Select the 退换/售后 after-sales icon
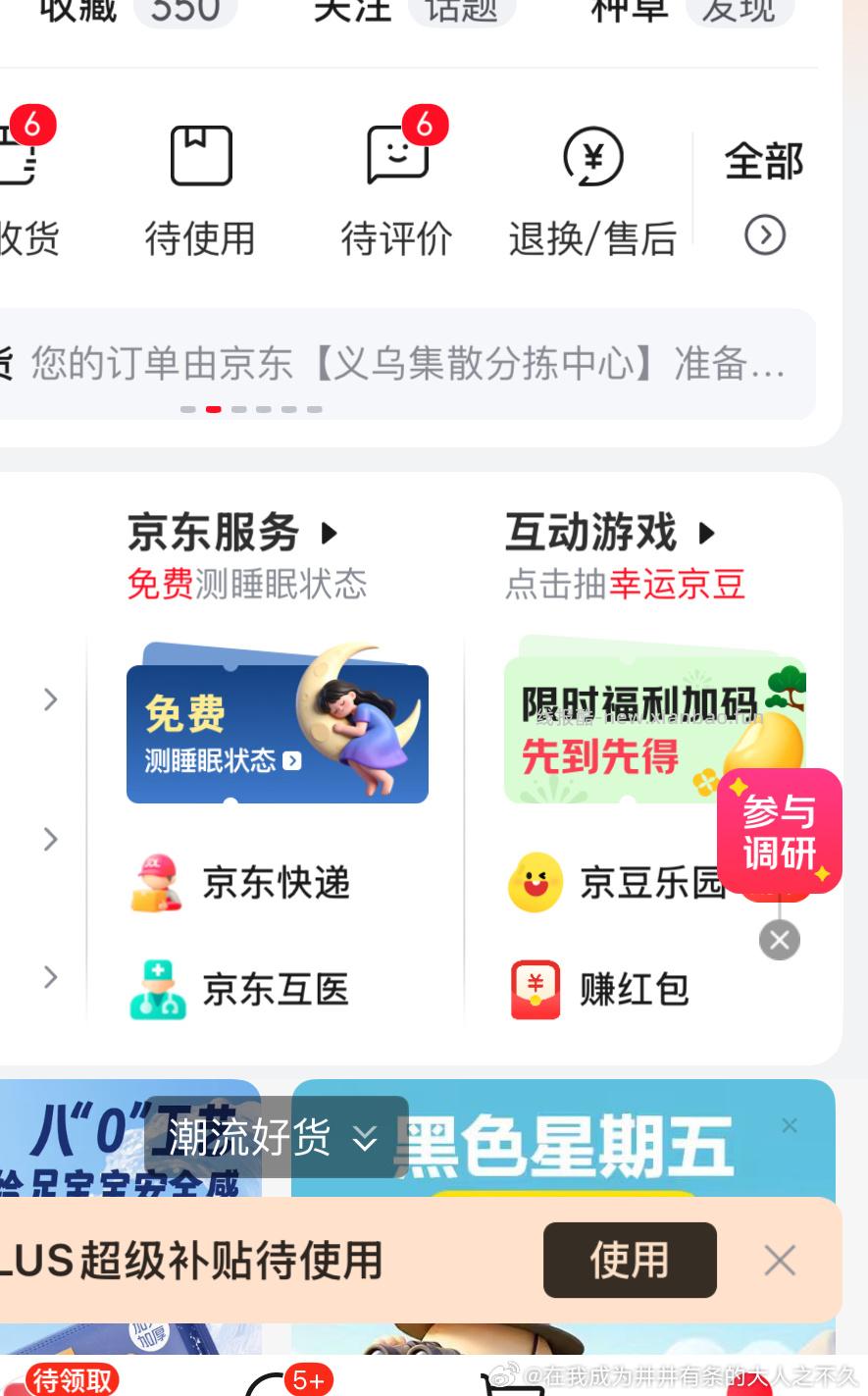Image resolution: width=868 pixels, height=1396 pixels. (x=592, y=181)
